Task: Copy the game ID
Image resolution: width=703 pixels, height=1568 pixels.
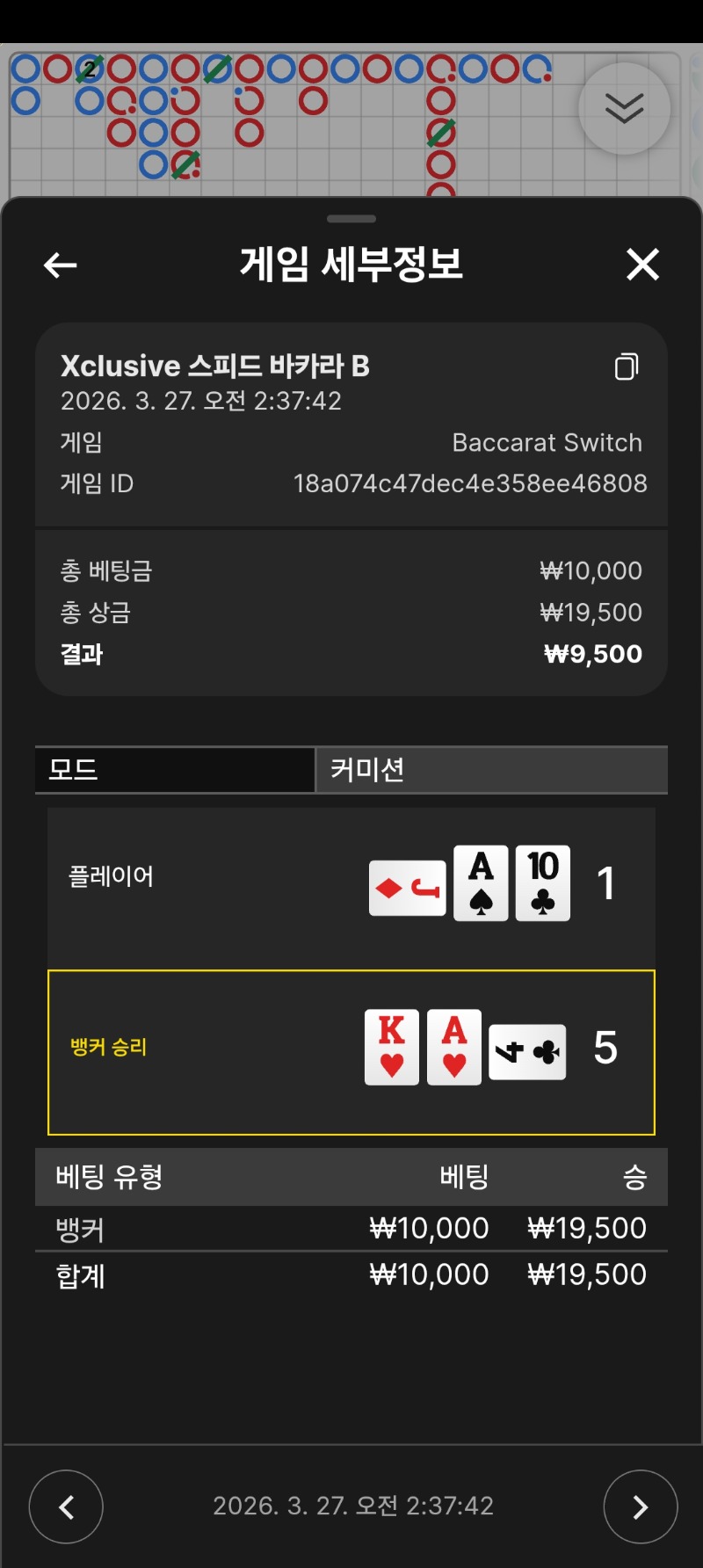Action: (x=627, y=367)
